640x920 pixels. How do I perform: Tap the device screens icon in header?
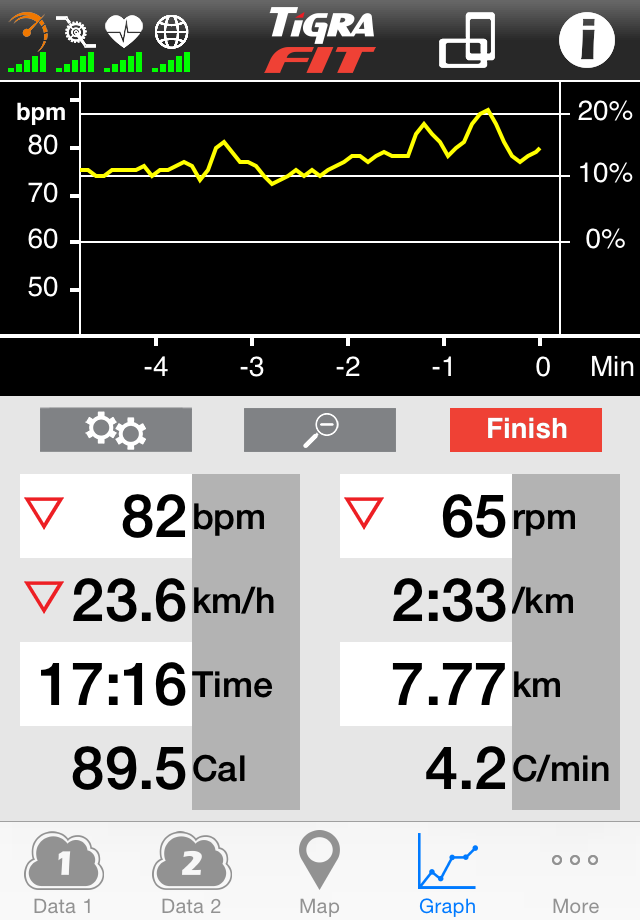click(x=467, y=41)
